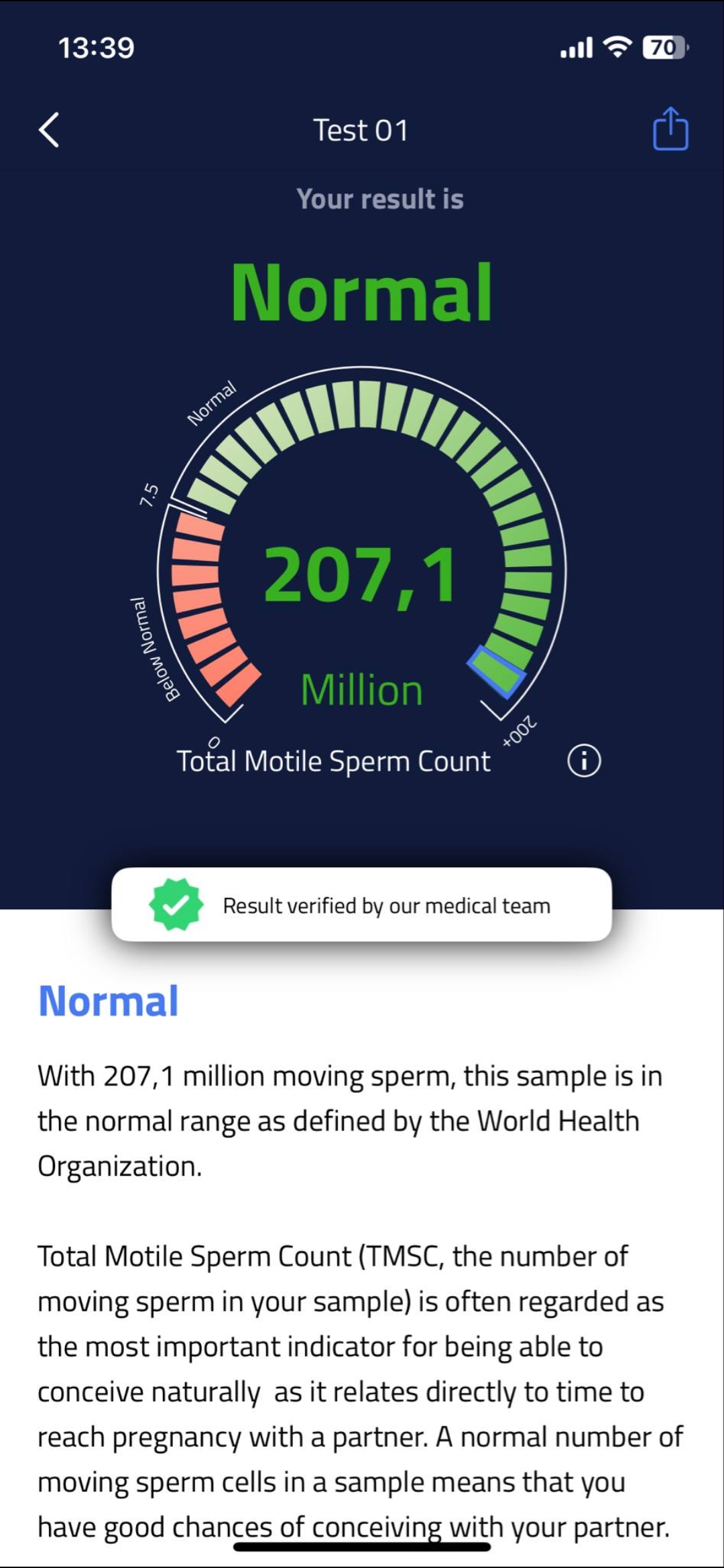Go back from Test 01 result
Screen dimensions: 724x1568
(x=49, y=129)
